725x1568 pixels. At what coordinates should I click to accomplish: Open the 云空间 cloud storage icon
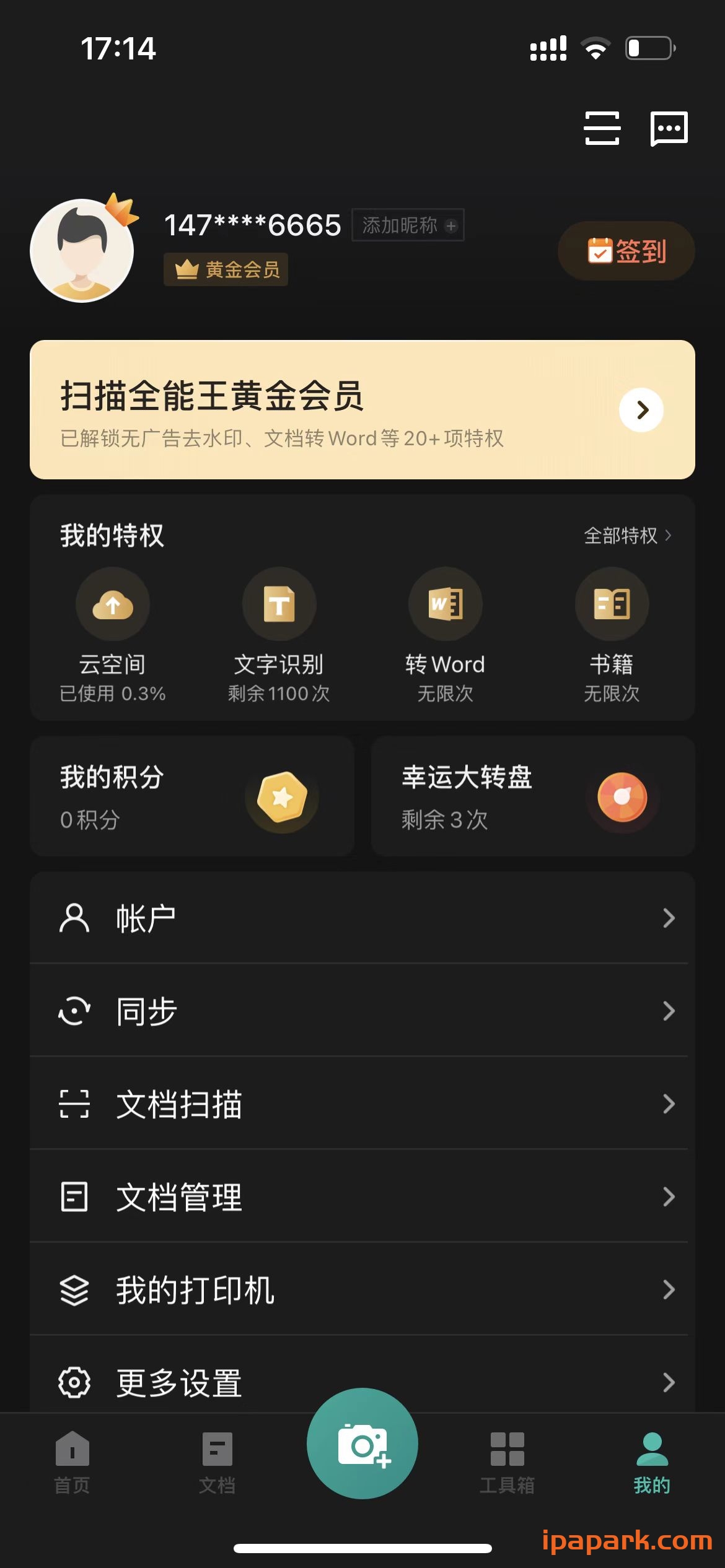(x=113, y=604)
